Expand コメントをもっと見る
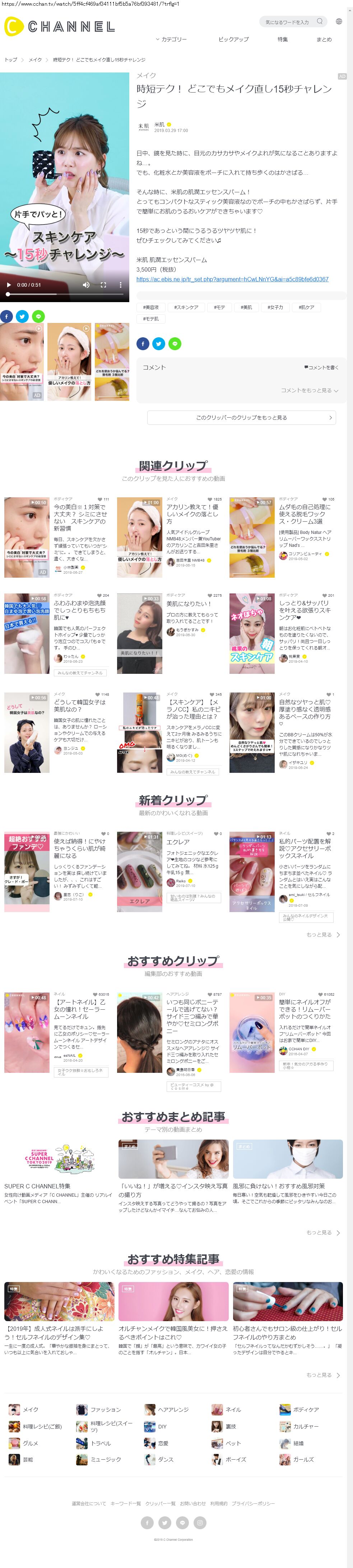Image resolution: width=353 pixels, height=1568 pixels. (x=309, y=390)
